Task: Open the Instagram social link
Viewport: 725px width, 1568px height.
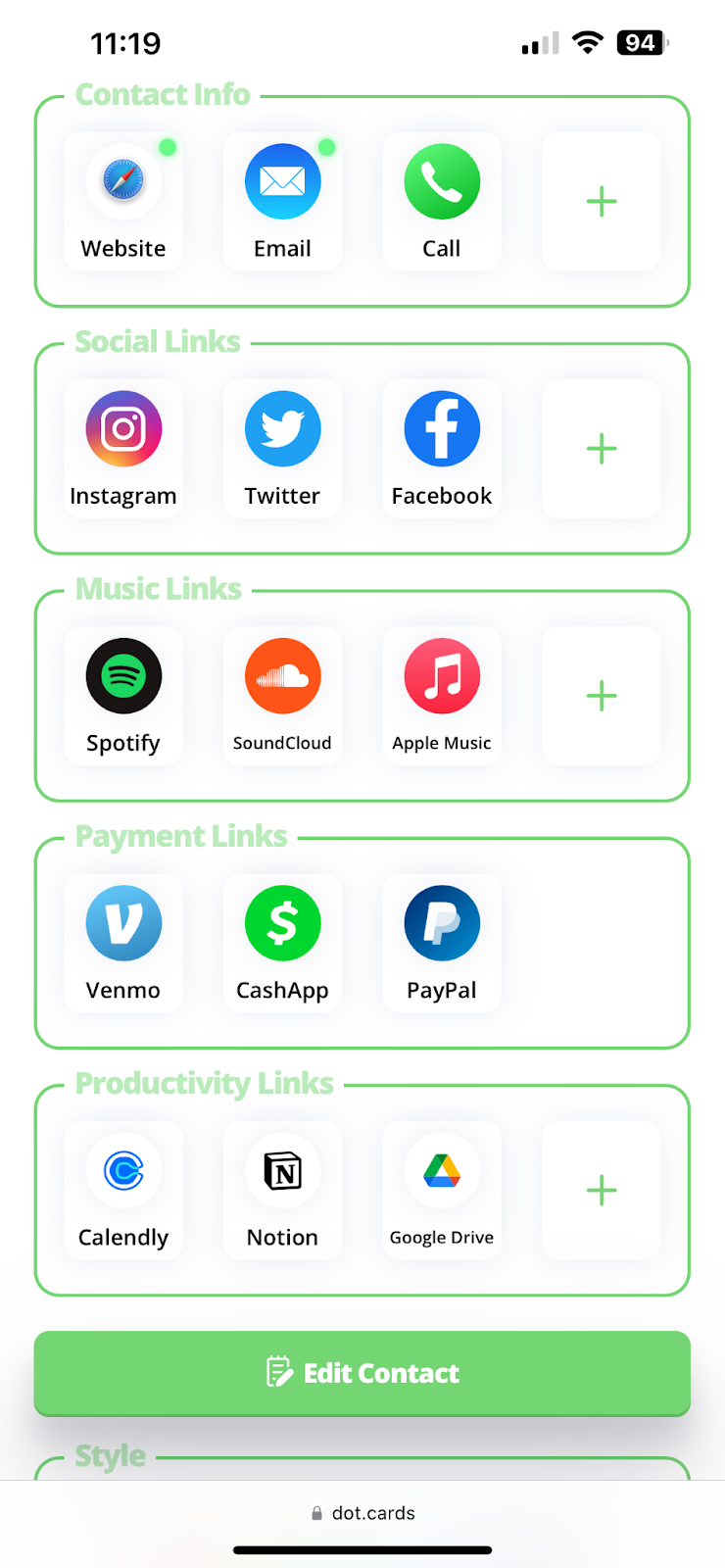Action: (123, 449)
